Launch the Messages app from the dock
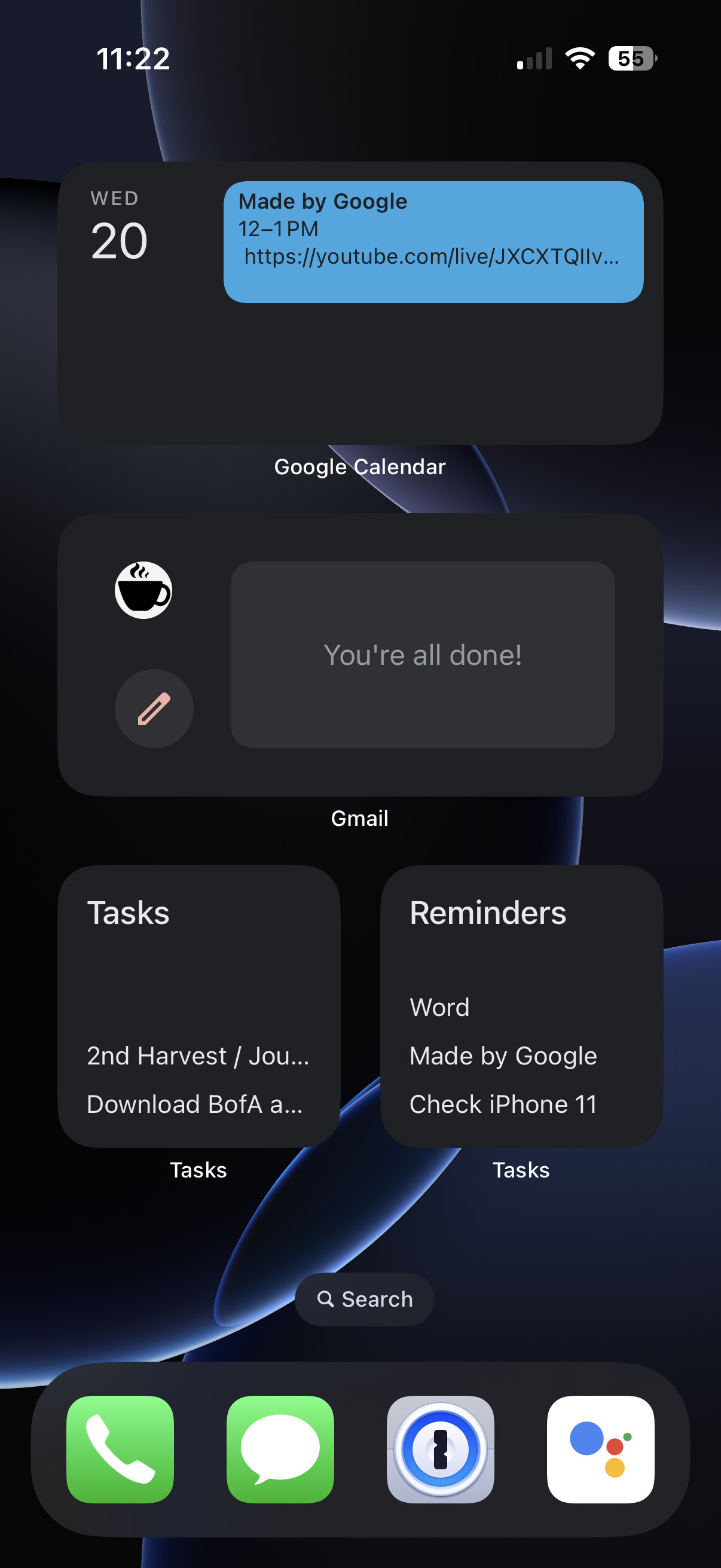Viewport: 721px width, 1568px height. pos(280,1450)
